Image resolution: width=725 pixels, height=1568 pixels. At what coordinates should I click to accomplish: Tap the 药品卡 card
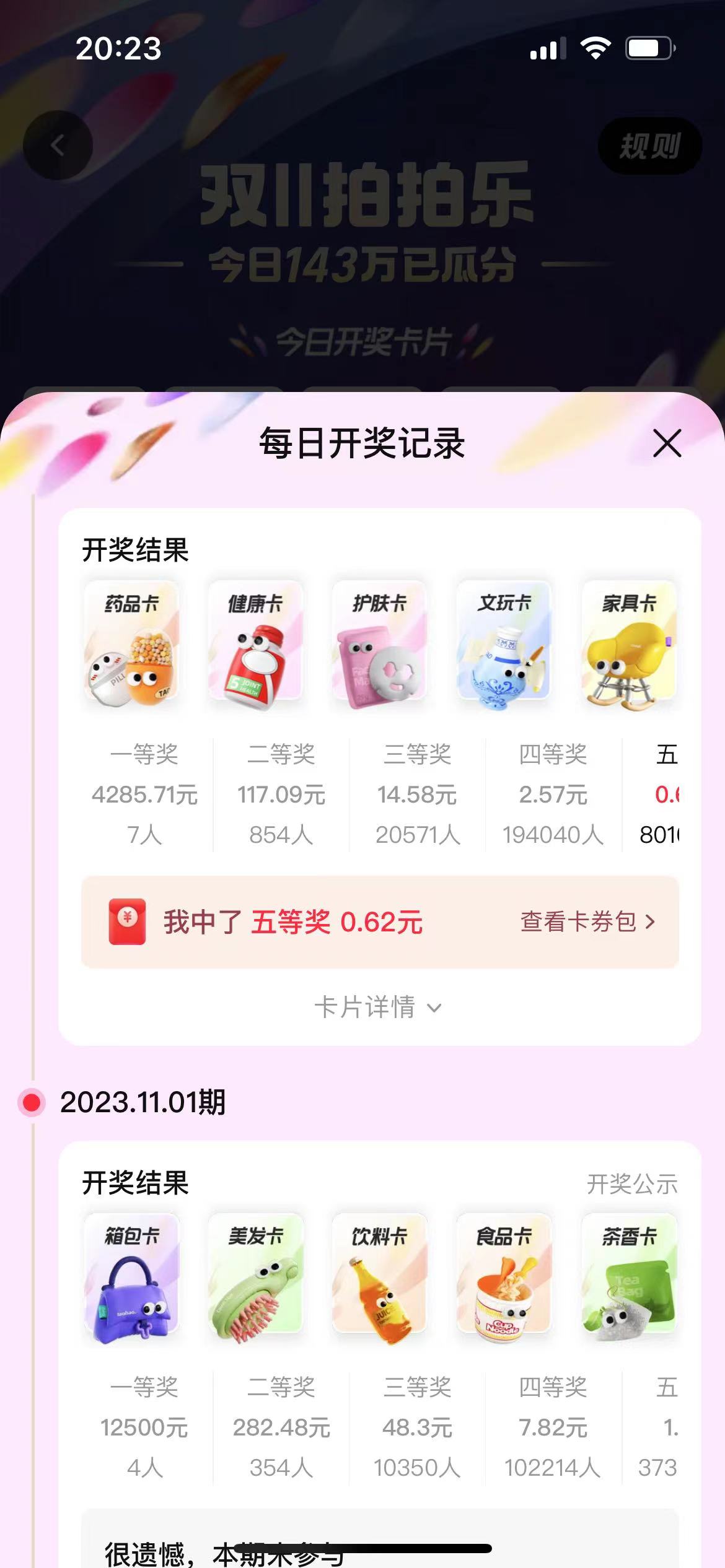(x=131, y=642)
